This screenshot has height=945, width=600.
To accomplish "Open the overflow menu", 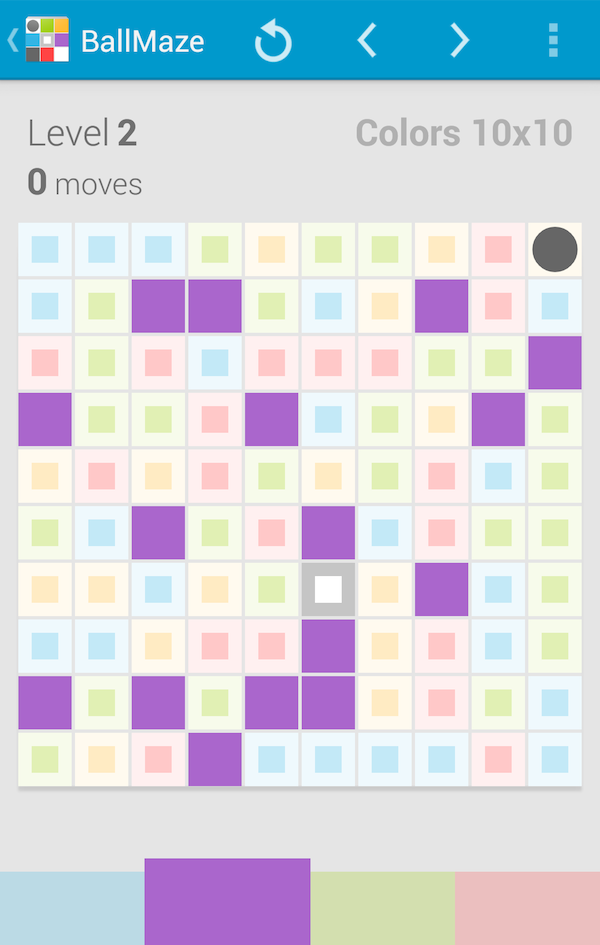I will (x=552, y=40).
